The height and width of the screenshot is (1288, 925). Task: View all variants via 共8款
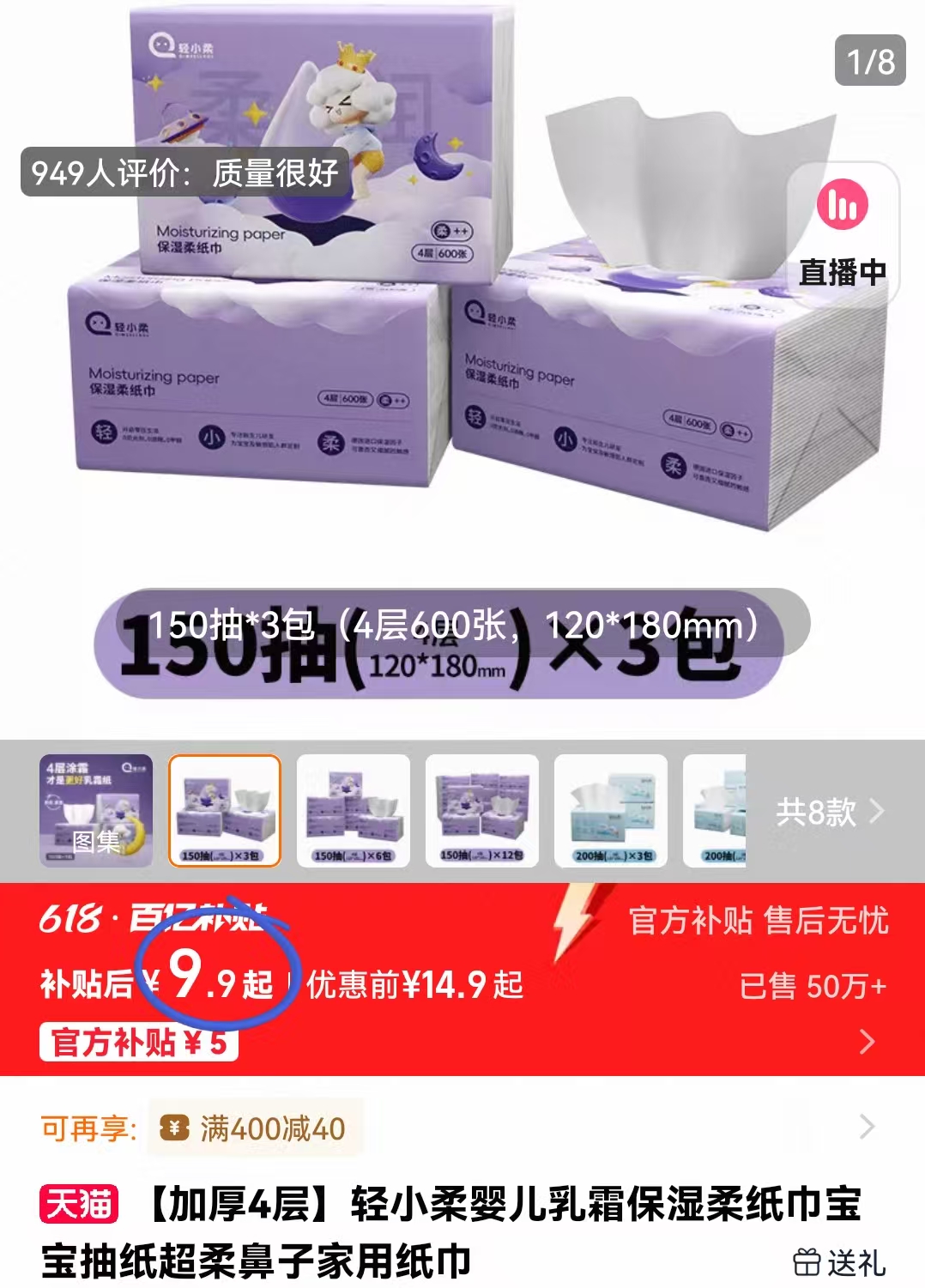pos(828,811)
